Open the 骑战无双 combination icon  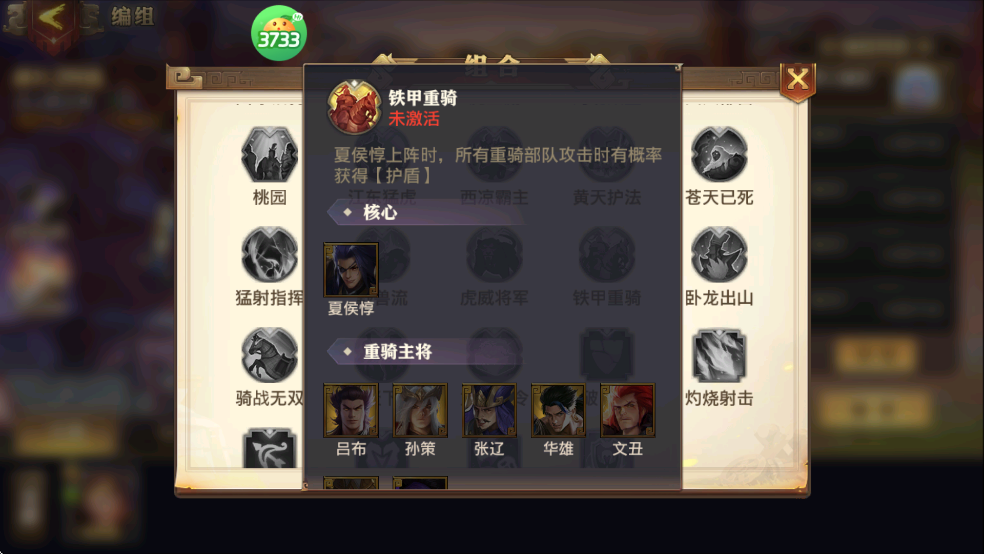pyautogui.click(x=270, y=355)
